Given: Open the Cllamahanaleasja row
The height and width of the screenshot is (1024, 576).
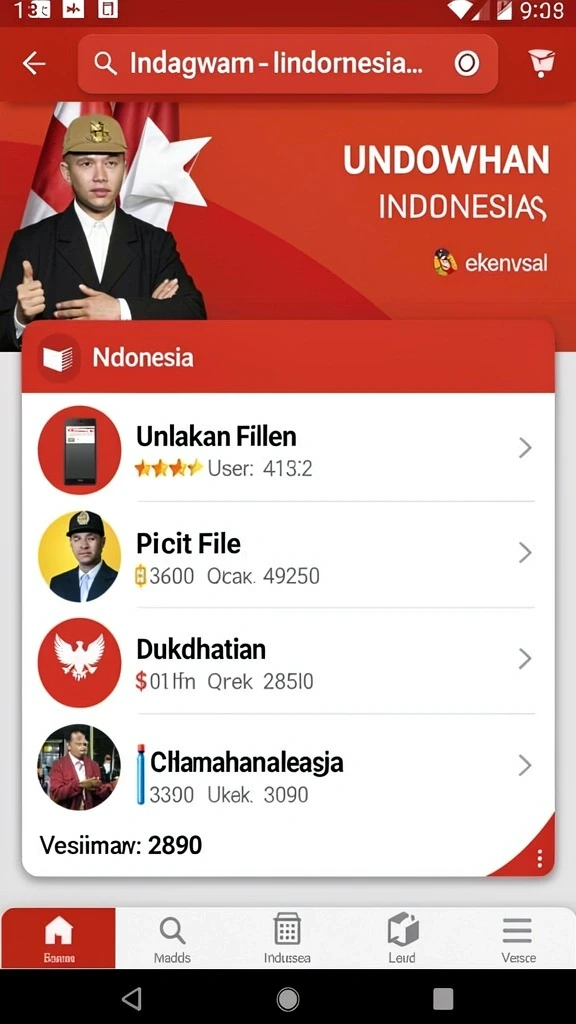Looking at the screenshot, I should [288, 767].
